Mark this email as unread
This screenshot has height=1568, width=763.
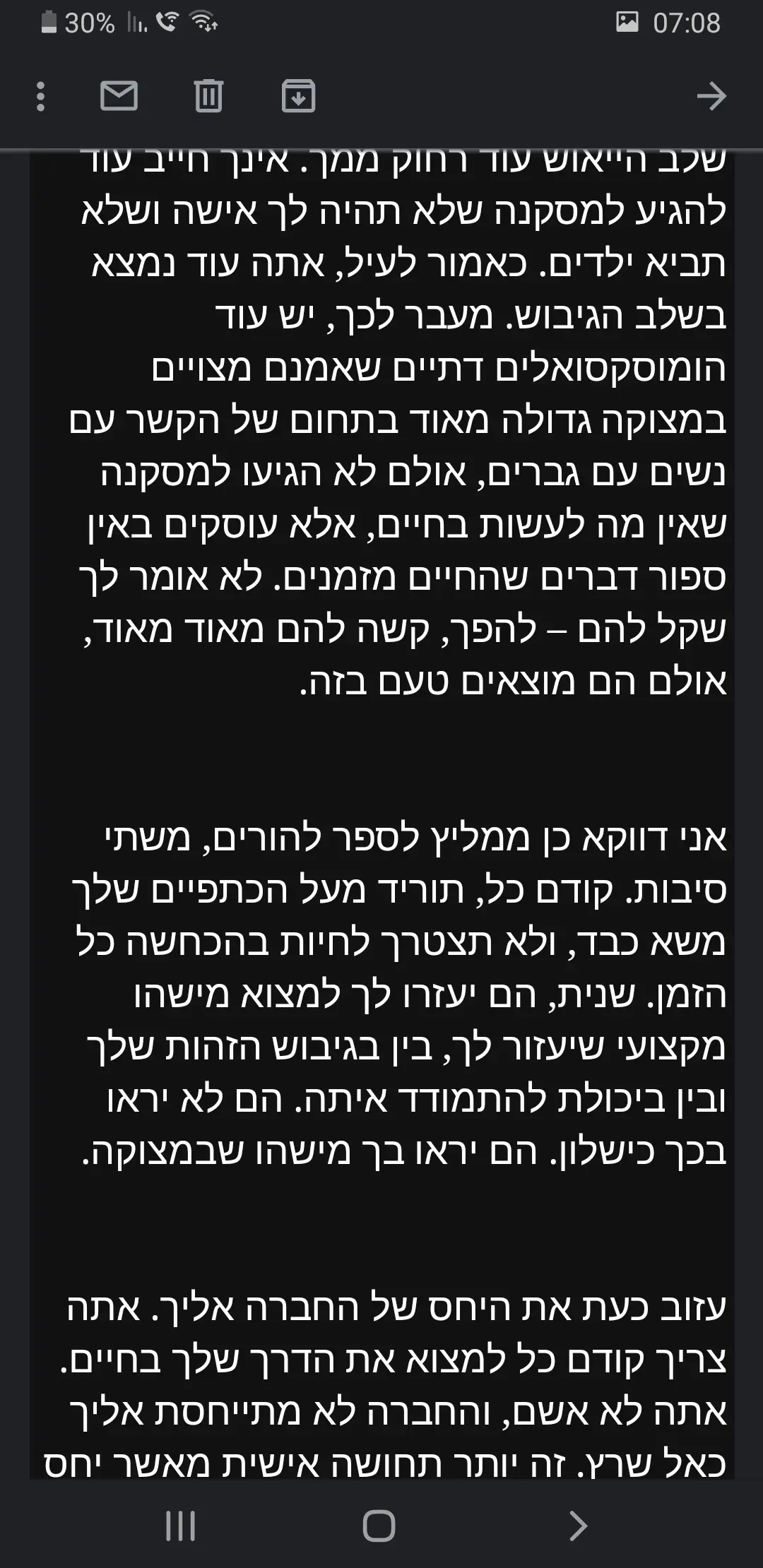[x=119, y=96]
